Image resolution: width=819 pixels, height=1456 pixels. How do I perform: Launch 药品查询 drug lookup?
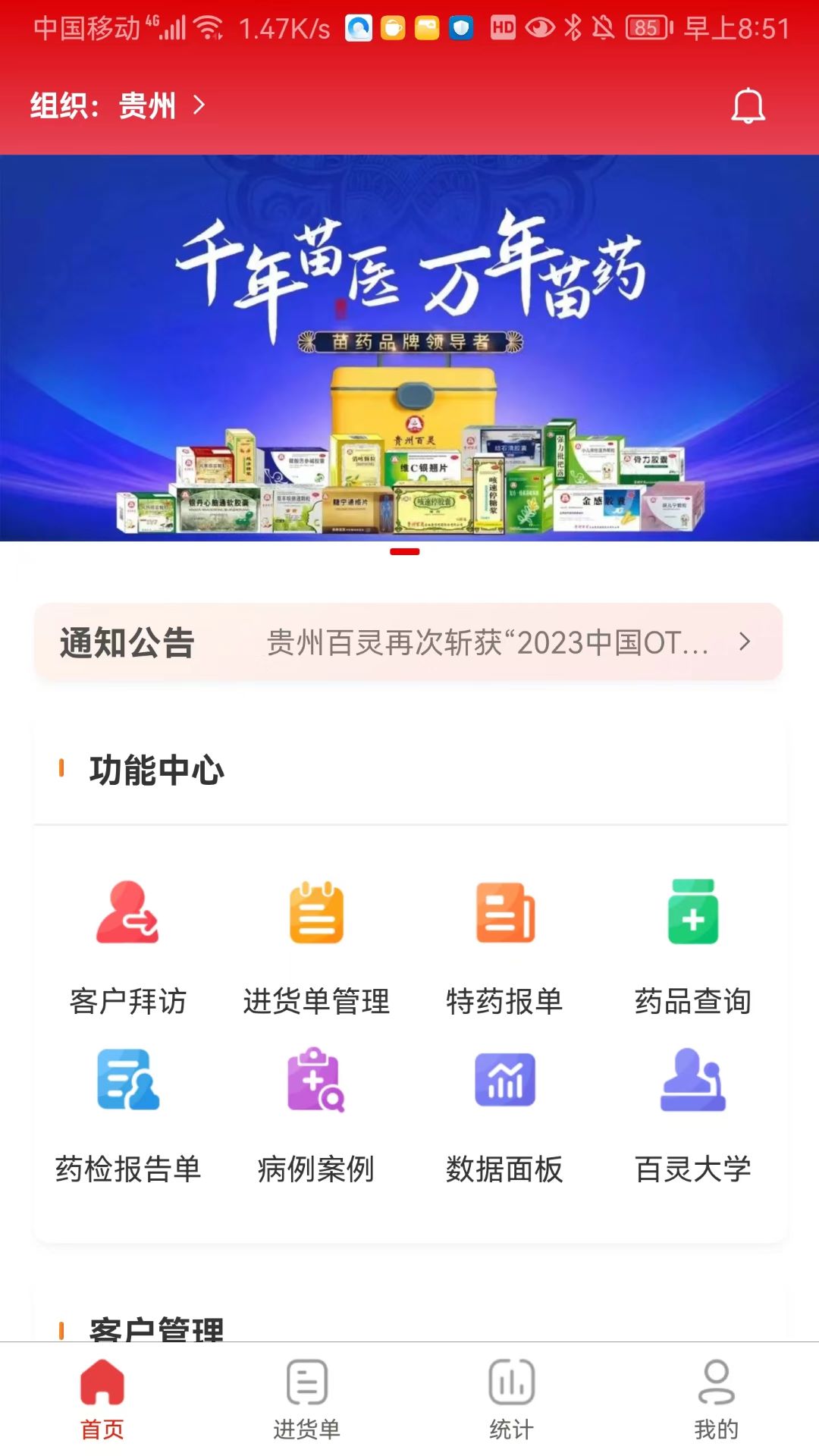[692, 946]
